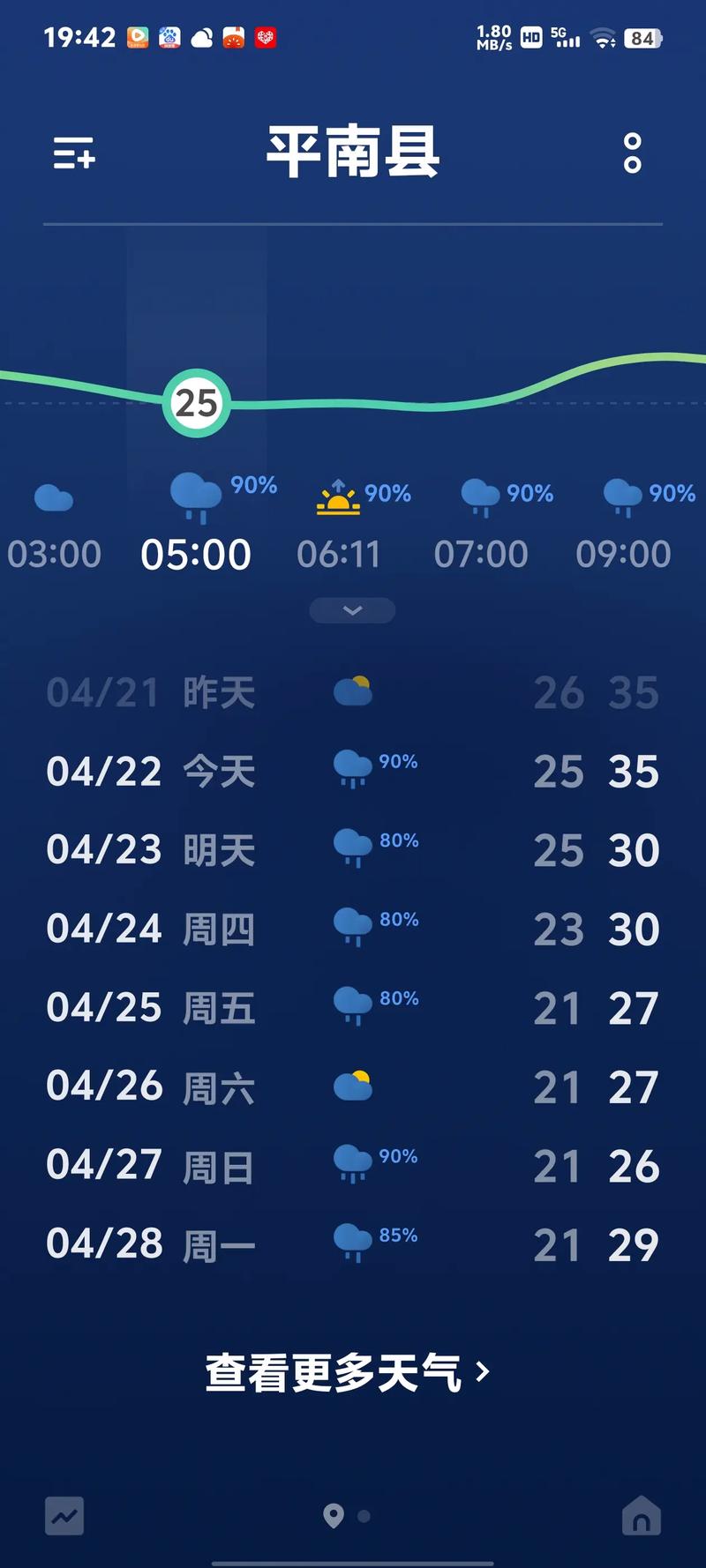Tap the cloudy icon at 03:00

(53, 498)
